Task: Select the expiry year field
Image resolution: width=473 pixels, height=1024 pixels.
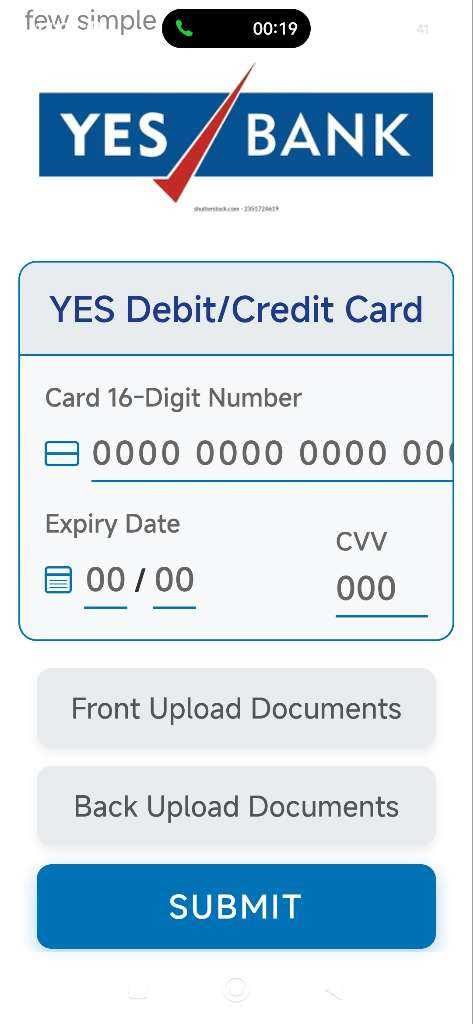Action: click(174, 581)
